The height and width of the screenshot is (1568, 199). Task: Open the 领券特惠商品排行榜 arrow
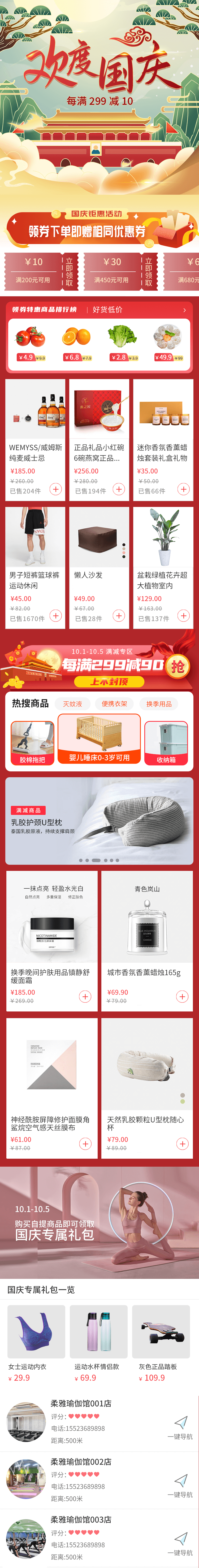[184, 310]
